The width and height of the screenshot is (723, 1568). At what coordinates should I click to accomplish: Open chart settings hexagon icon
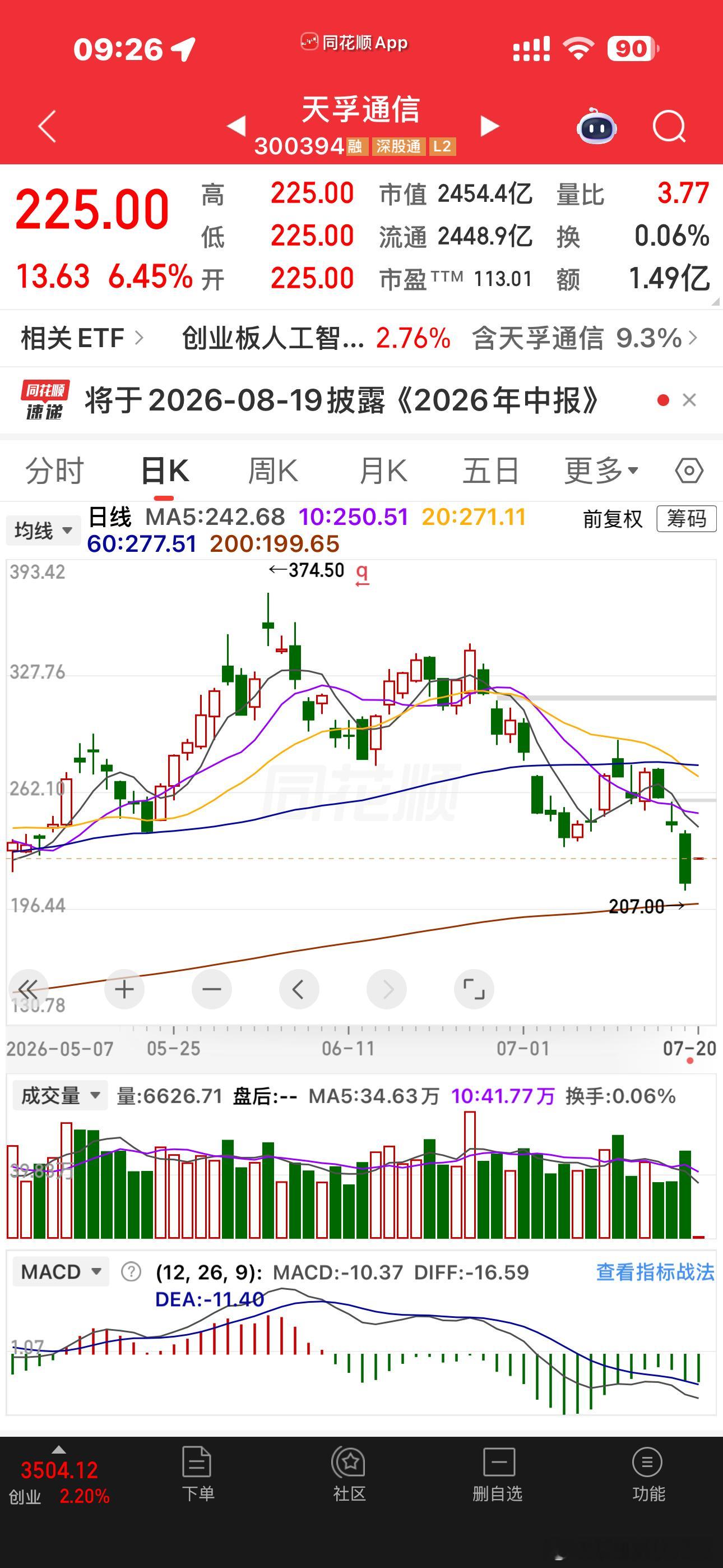point(689,471)
